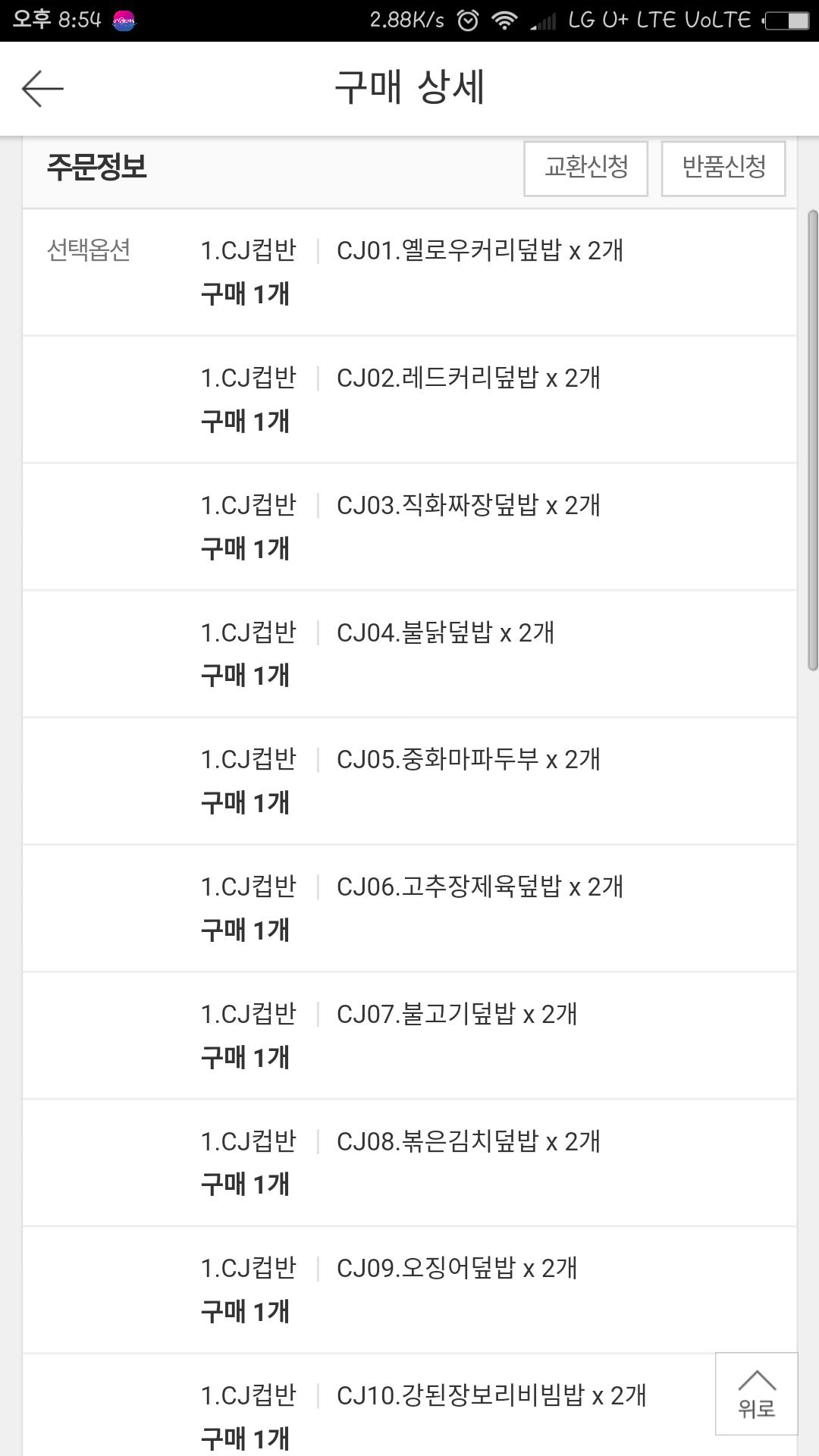Tap the 교환신청 exchange request button

pos(585,168)
